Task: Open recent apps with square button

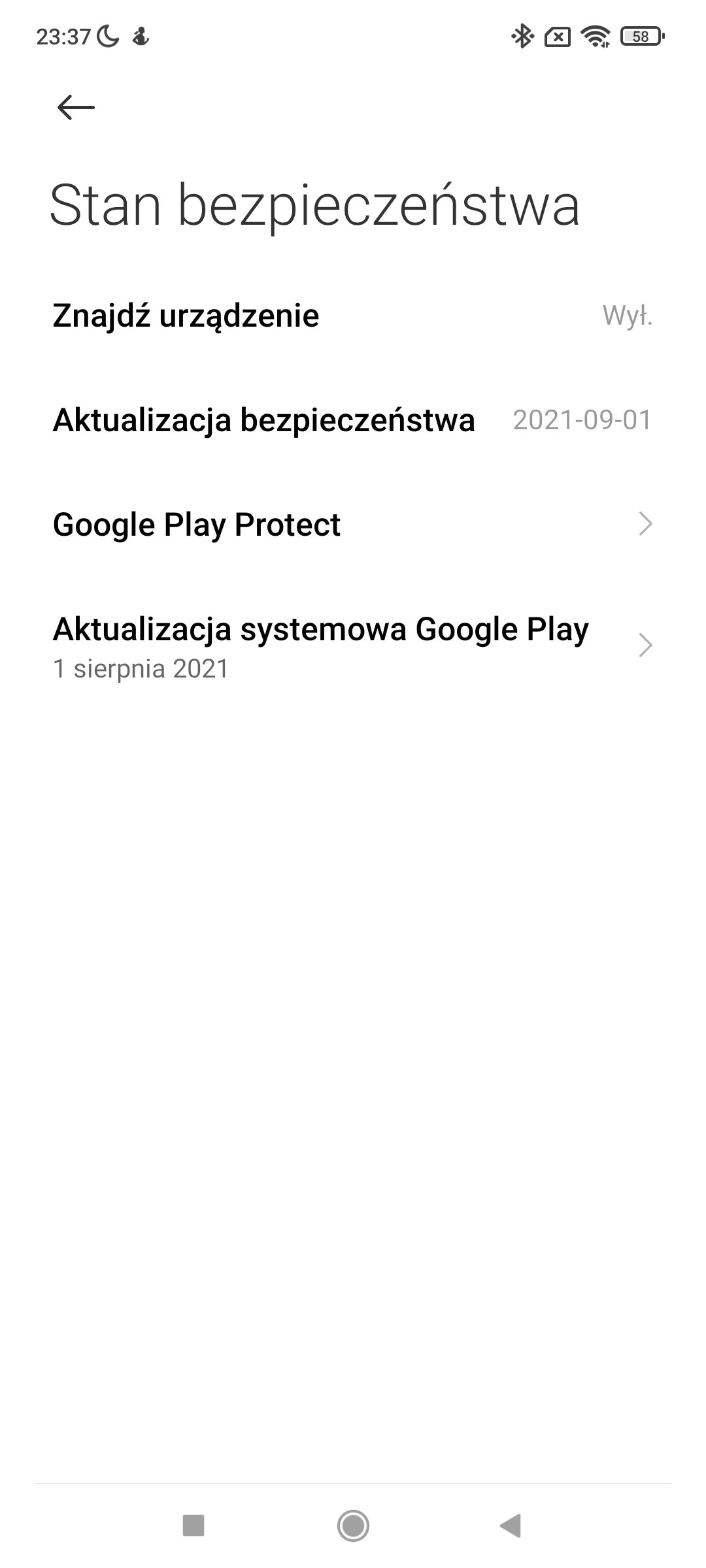Action: click(x=193, y=1526)
